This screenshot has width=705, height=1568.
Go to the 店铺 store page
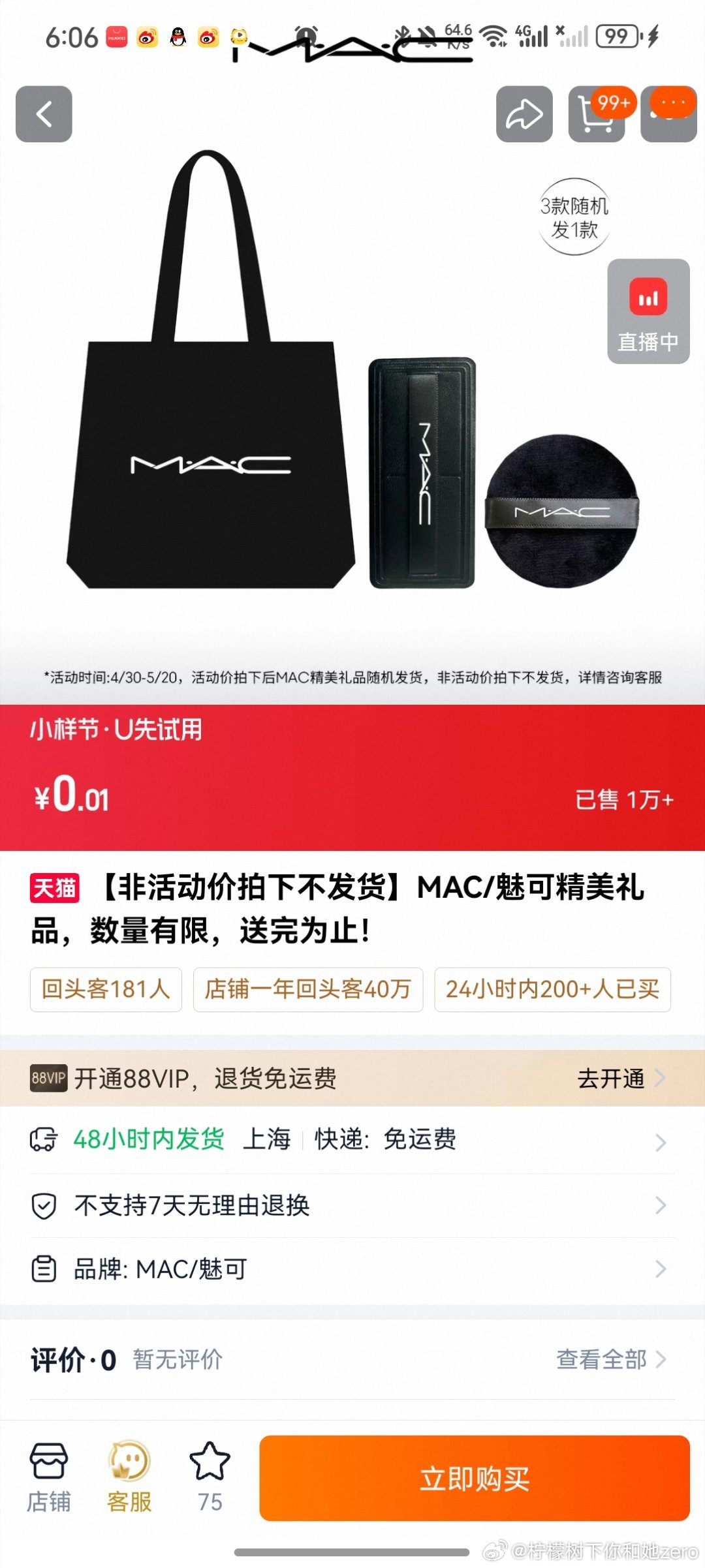48,1478
